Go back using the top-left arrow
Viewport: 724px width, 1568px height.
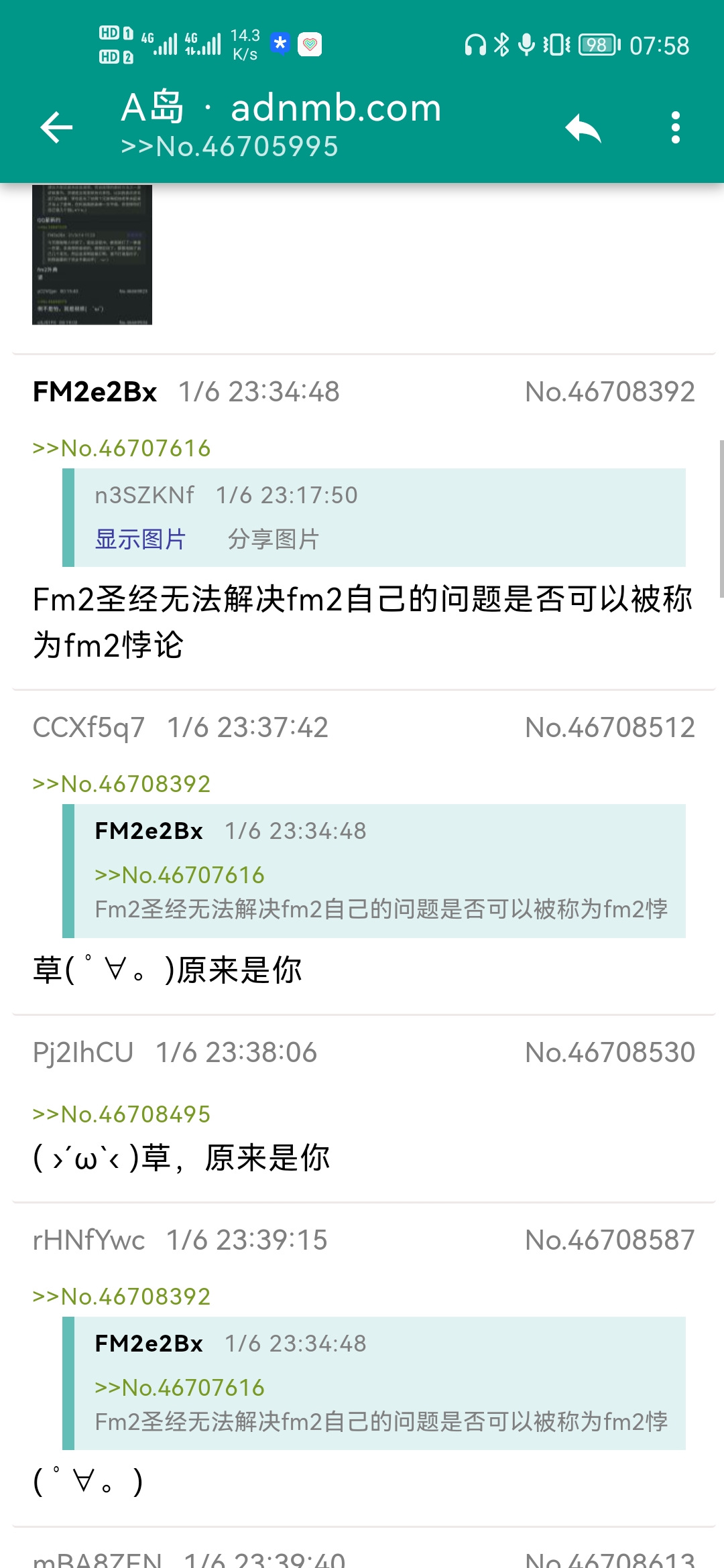(56, 127)
